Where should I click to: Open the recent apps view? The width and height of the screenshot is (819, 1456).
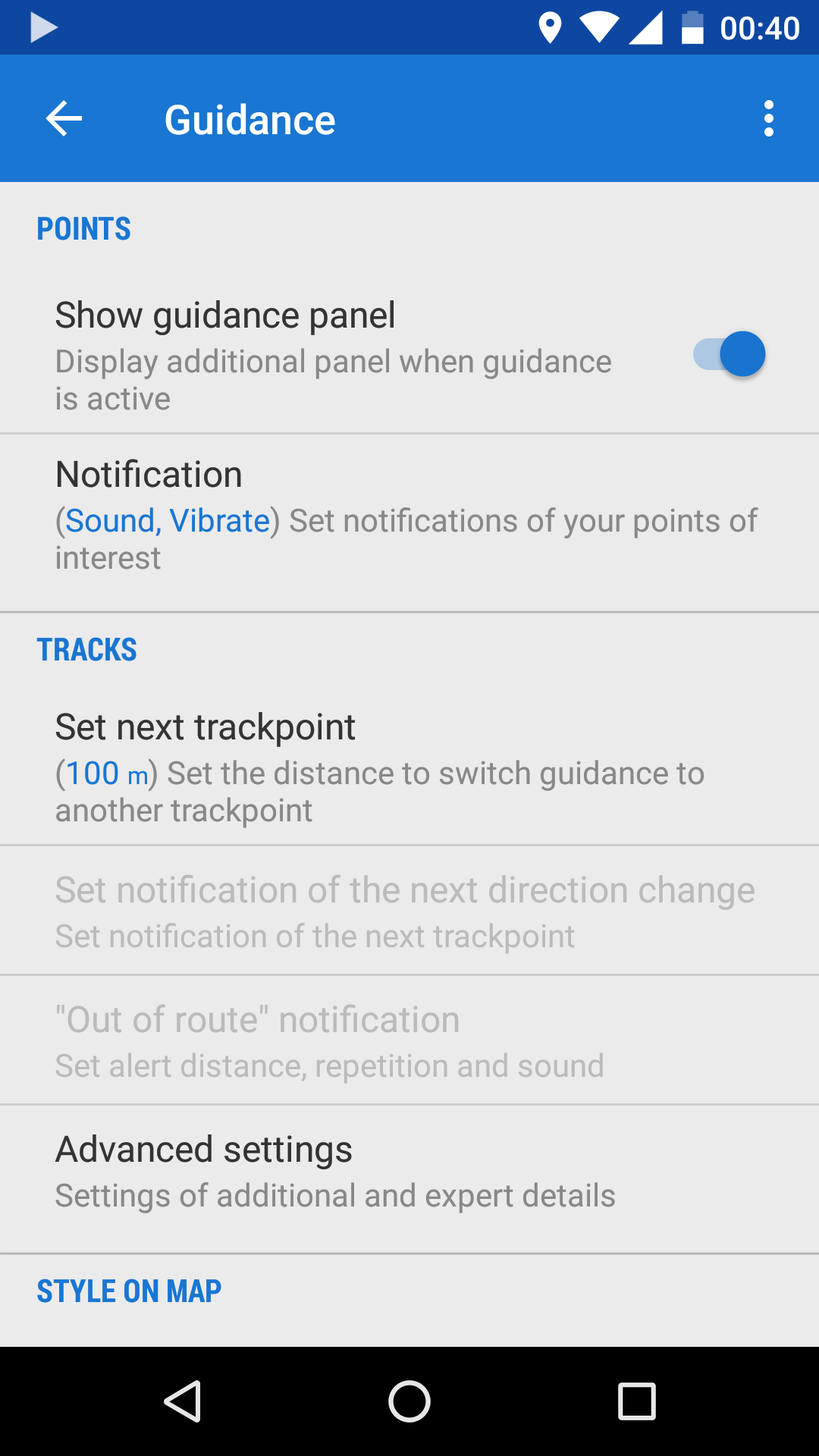point(636,1401)
